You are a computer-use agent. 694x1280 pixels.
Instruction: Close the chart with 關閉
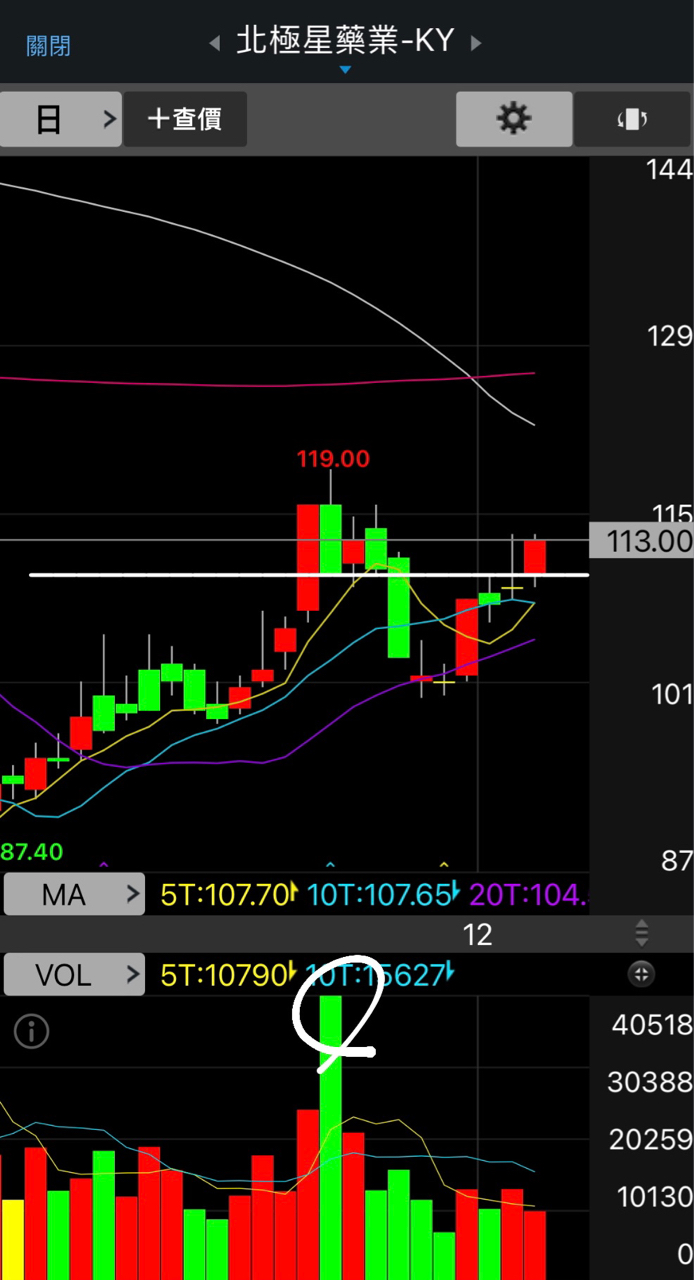[48, 45]
